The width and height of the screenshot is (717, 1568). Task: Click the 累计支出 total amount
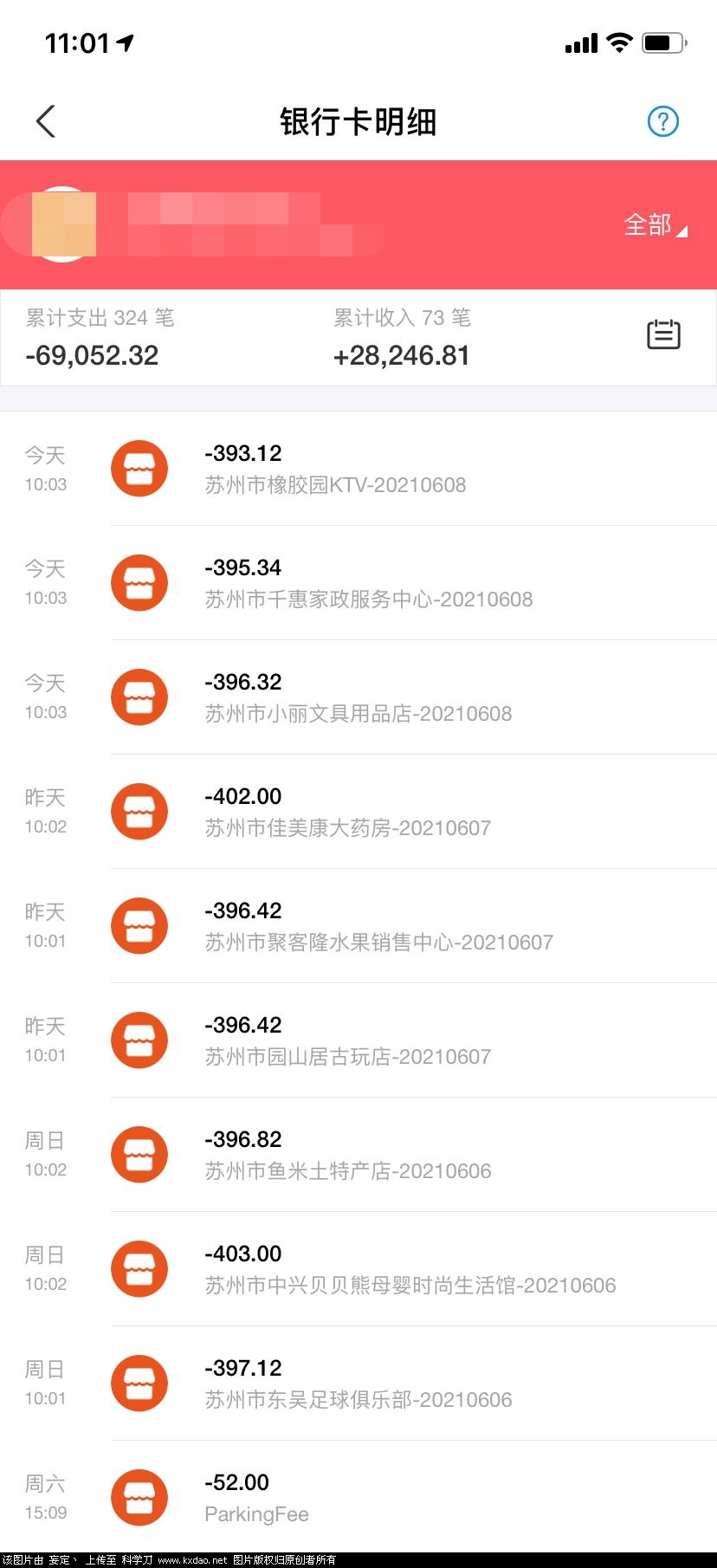click(91, 355)
